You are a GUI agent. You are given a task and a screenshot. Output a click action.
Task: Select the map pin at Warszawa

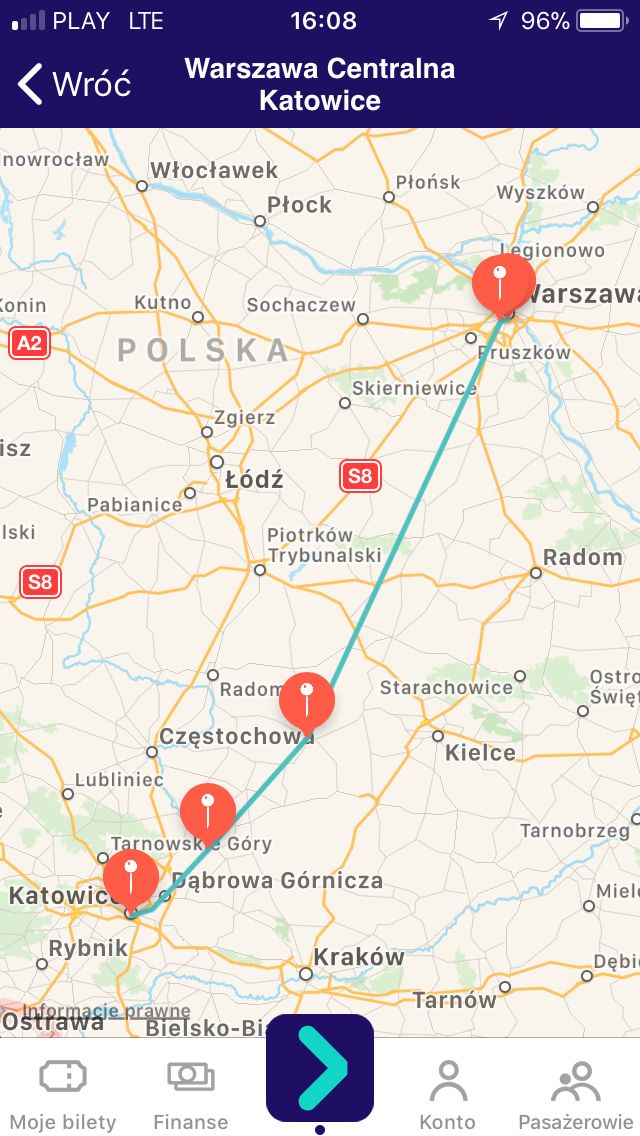click(x=504, y=285)
